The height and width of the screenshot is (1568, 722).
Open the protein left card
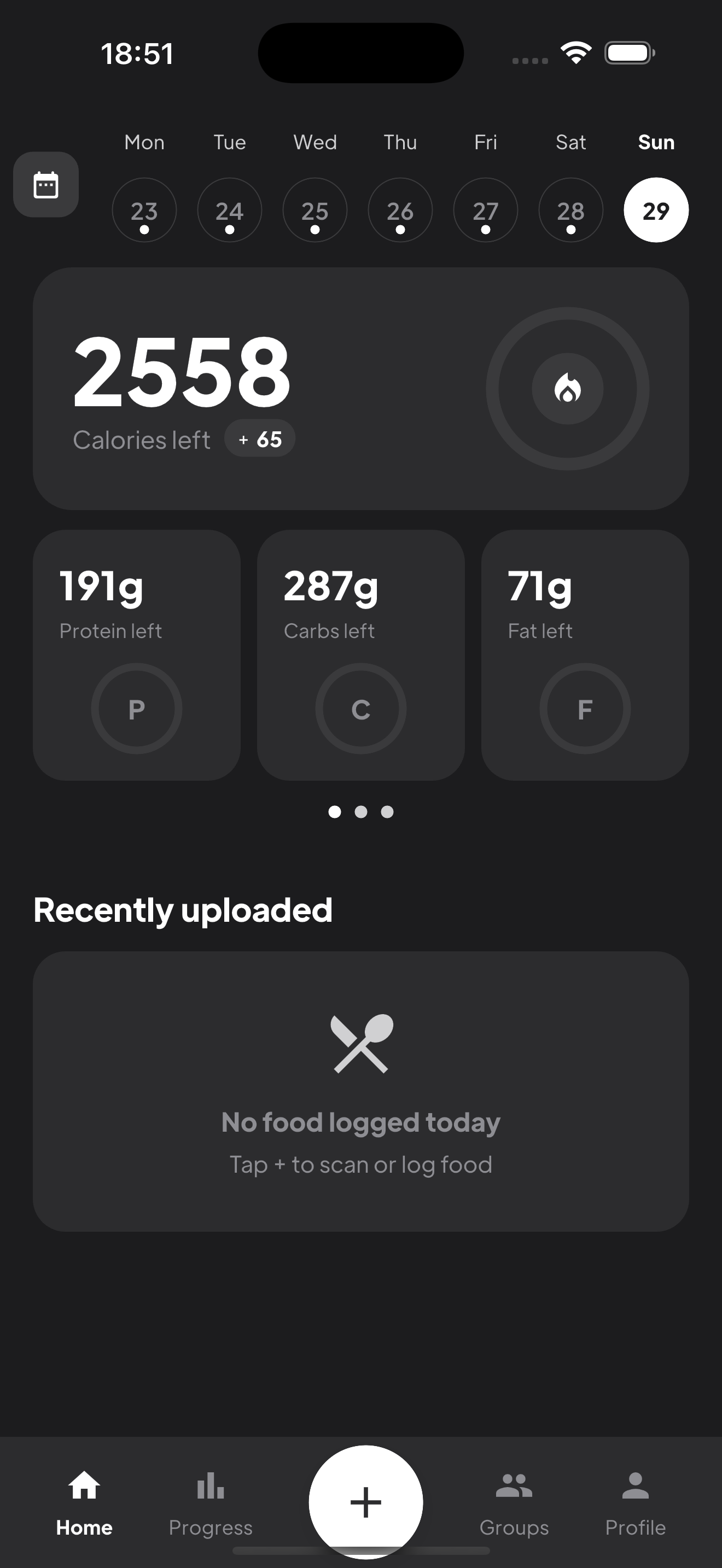pyautogui.click(x=136, y=654)
